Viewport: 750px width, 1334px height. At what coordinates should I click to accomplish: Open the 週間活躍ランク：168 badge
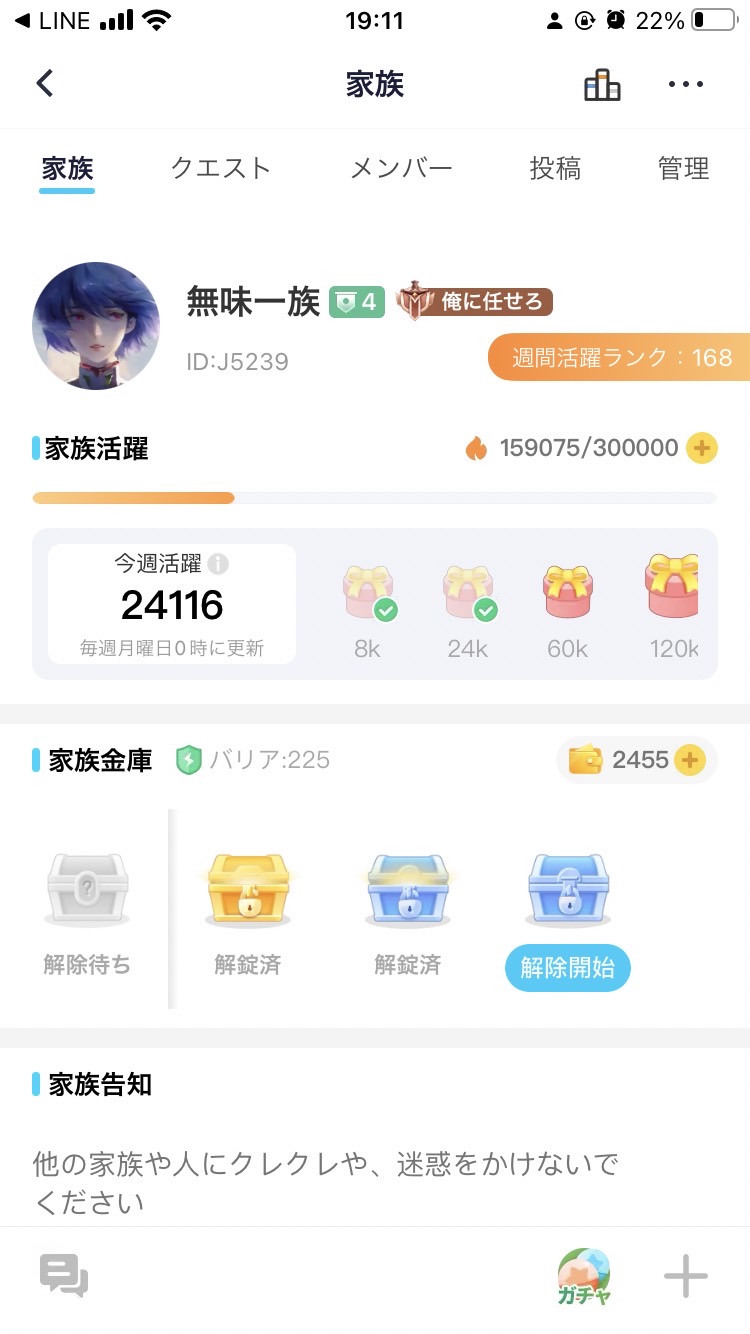[620, 357]
